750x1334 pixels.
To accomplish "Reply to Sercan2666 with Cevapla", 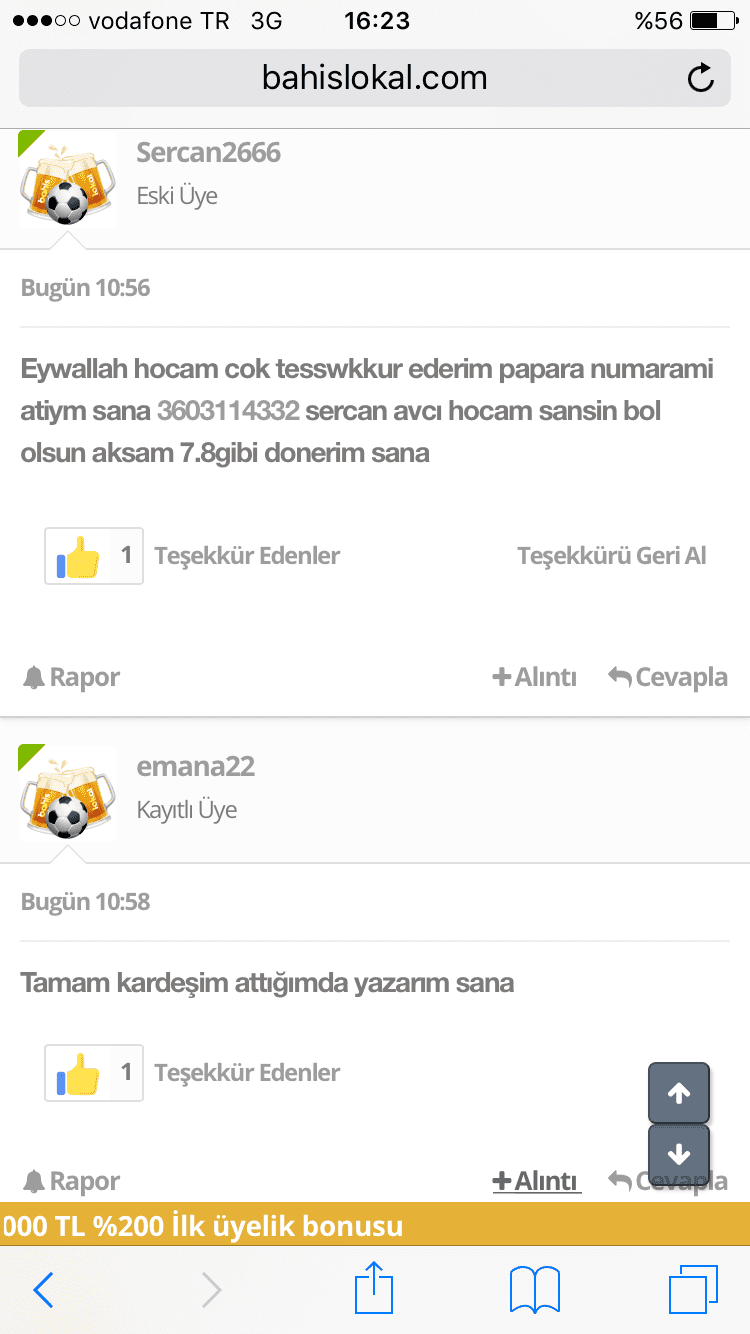I will tap(668, 677).
